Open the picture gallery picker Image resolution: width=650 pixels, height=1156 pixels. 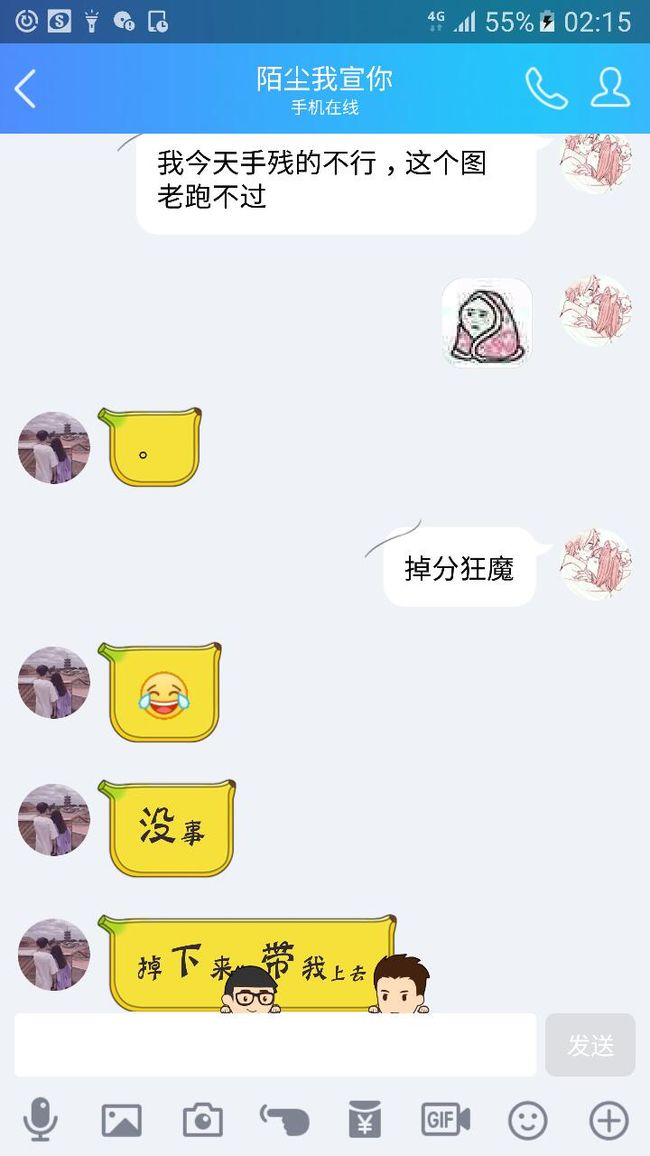tap(122, 1121)
